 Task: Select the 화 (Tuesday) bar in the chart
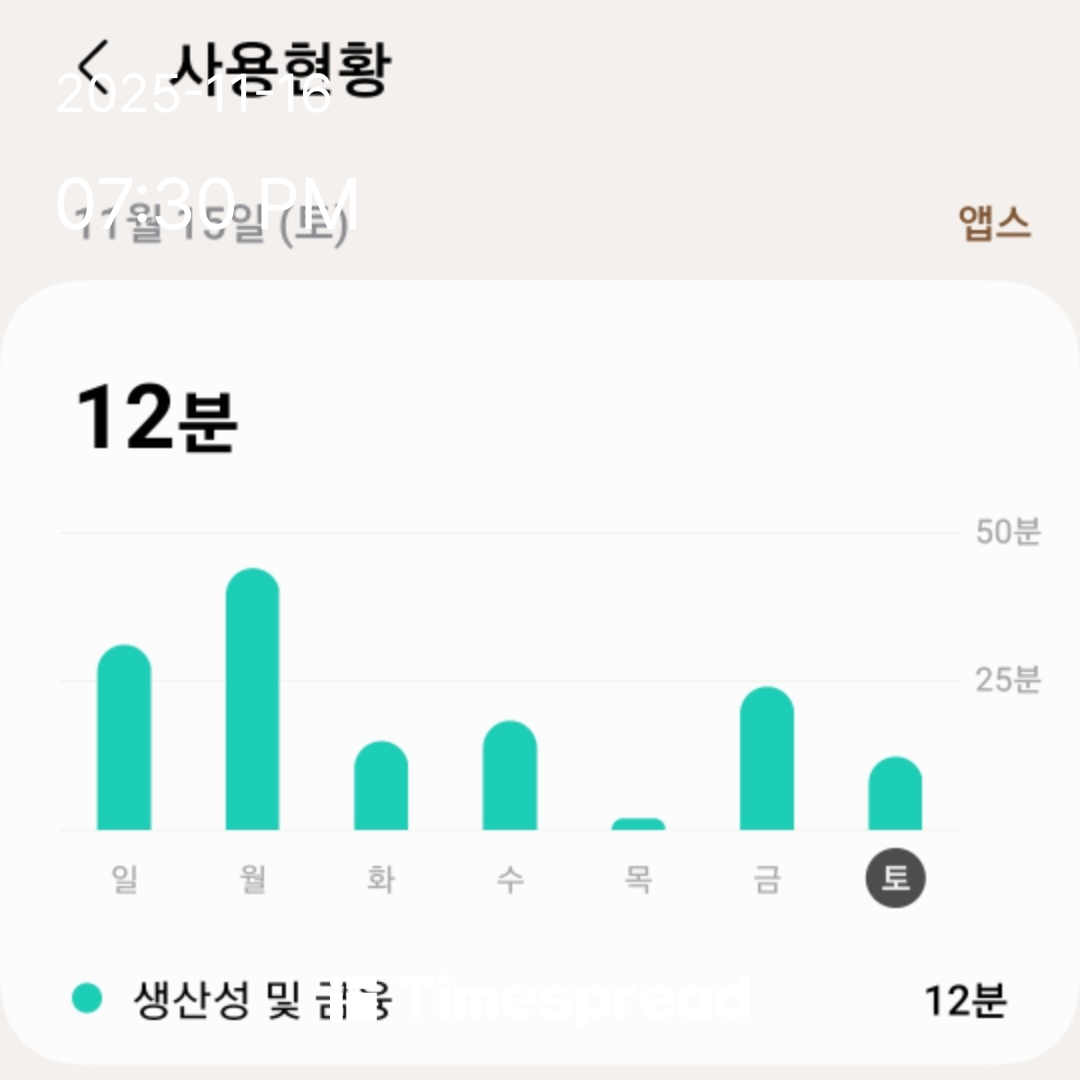(381, 786)
